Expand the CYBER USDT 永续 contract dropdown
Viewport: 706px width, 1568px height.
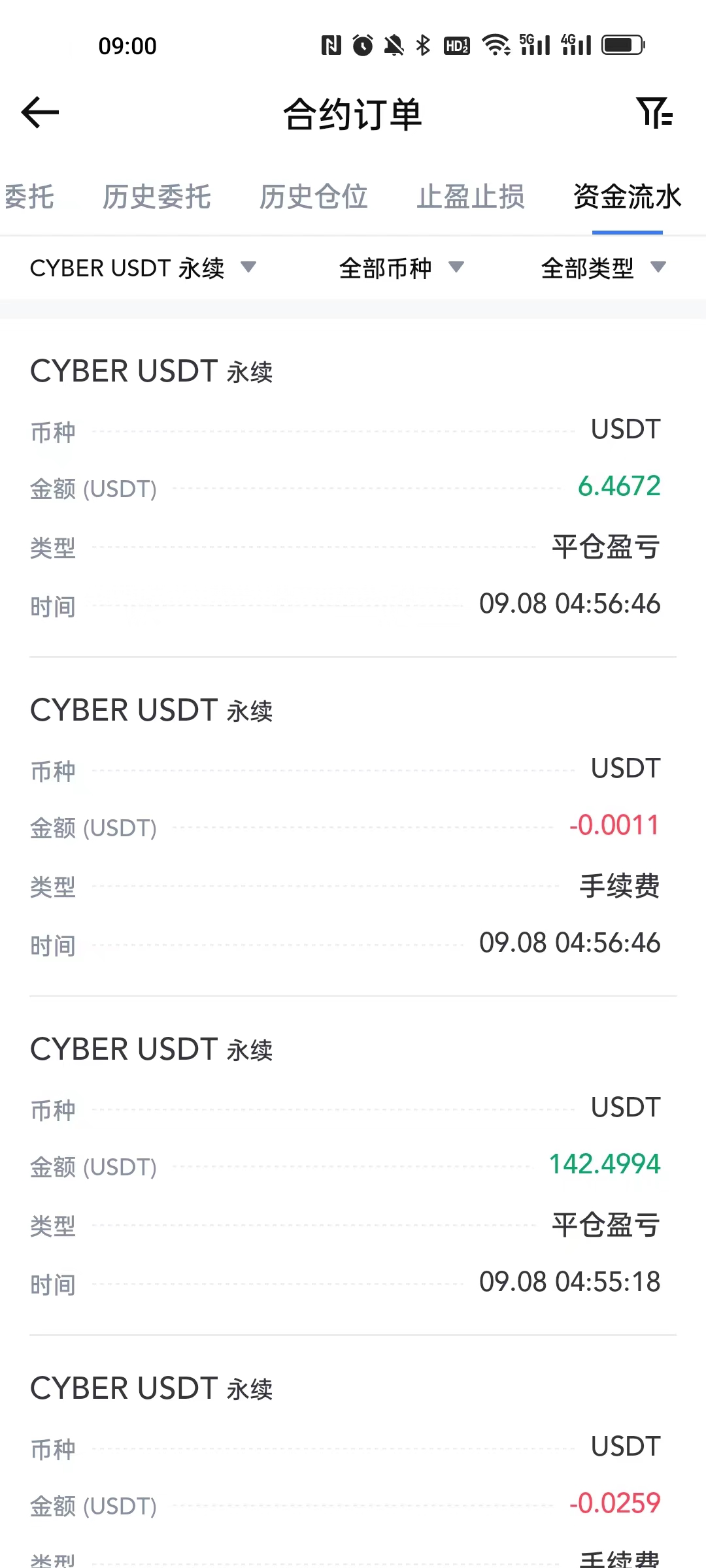143,268
